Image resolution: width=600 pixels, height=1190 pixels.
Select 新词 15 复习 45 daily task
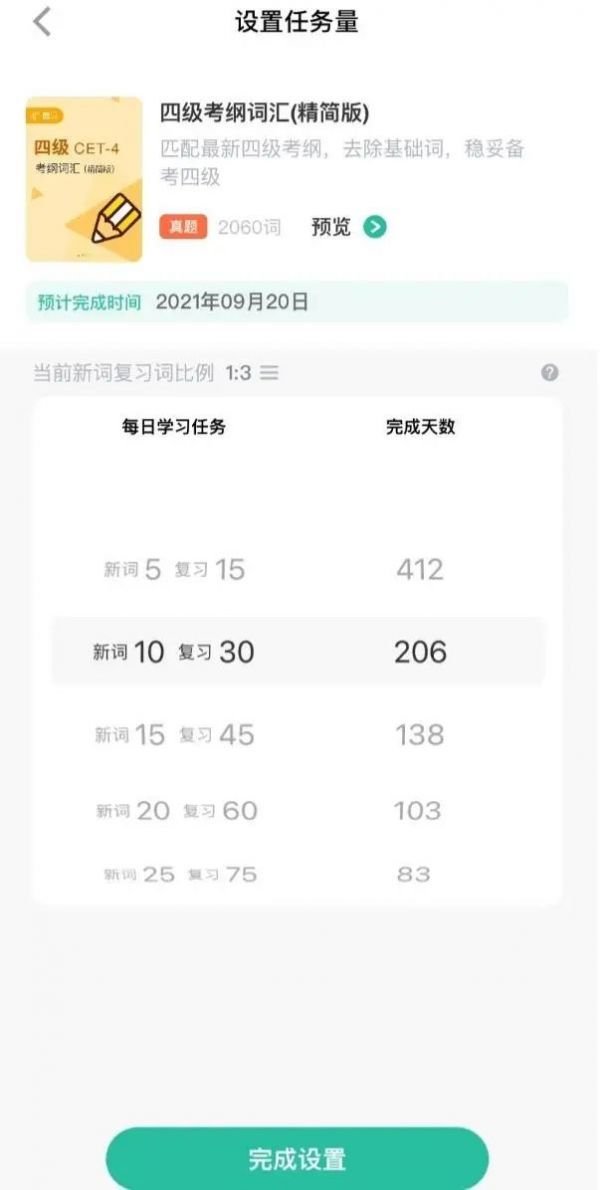[174, 735]
